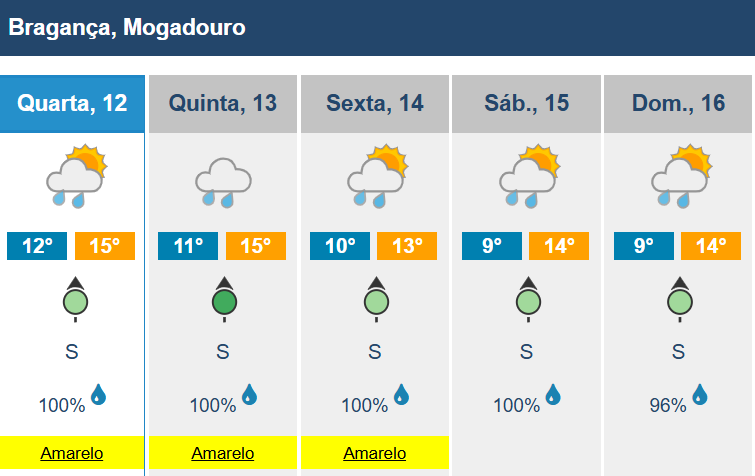Show the Dom., 16 forecast

point(678,103)
